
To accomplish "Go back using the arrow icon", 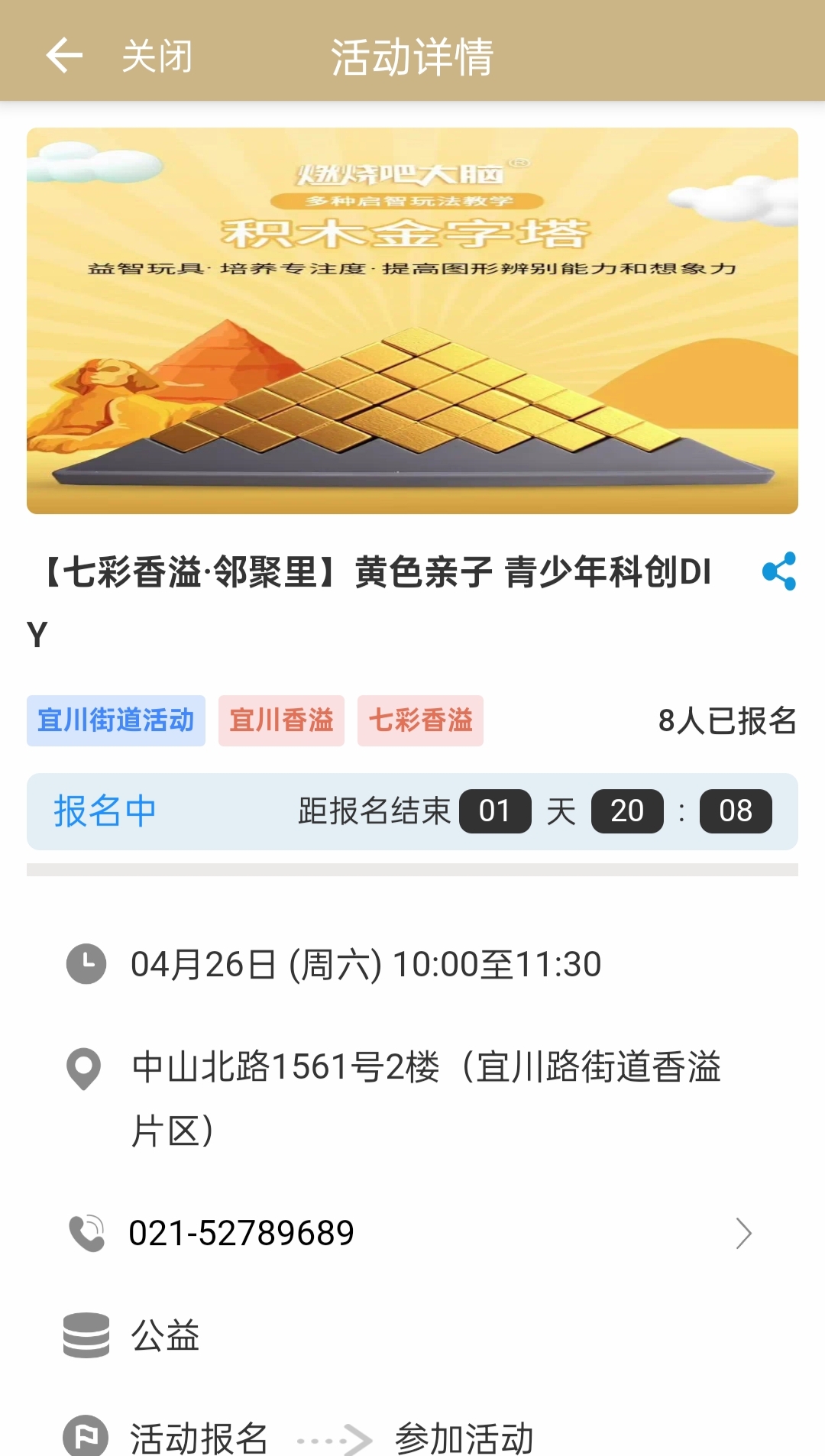I will [x=64, y=56].
